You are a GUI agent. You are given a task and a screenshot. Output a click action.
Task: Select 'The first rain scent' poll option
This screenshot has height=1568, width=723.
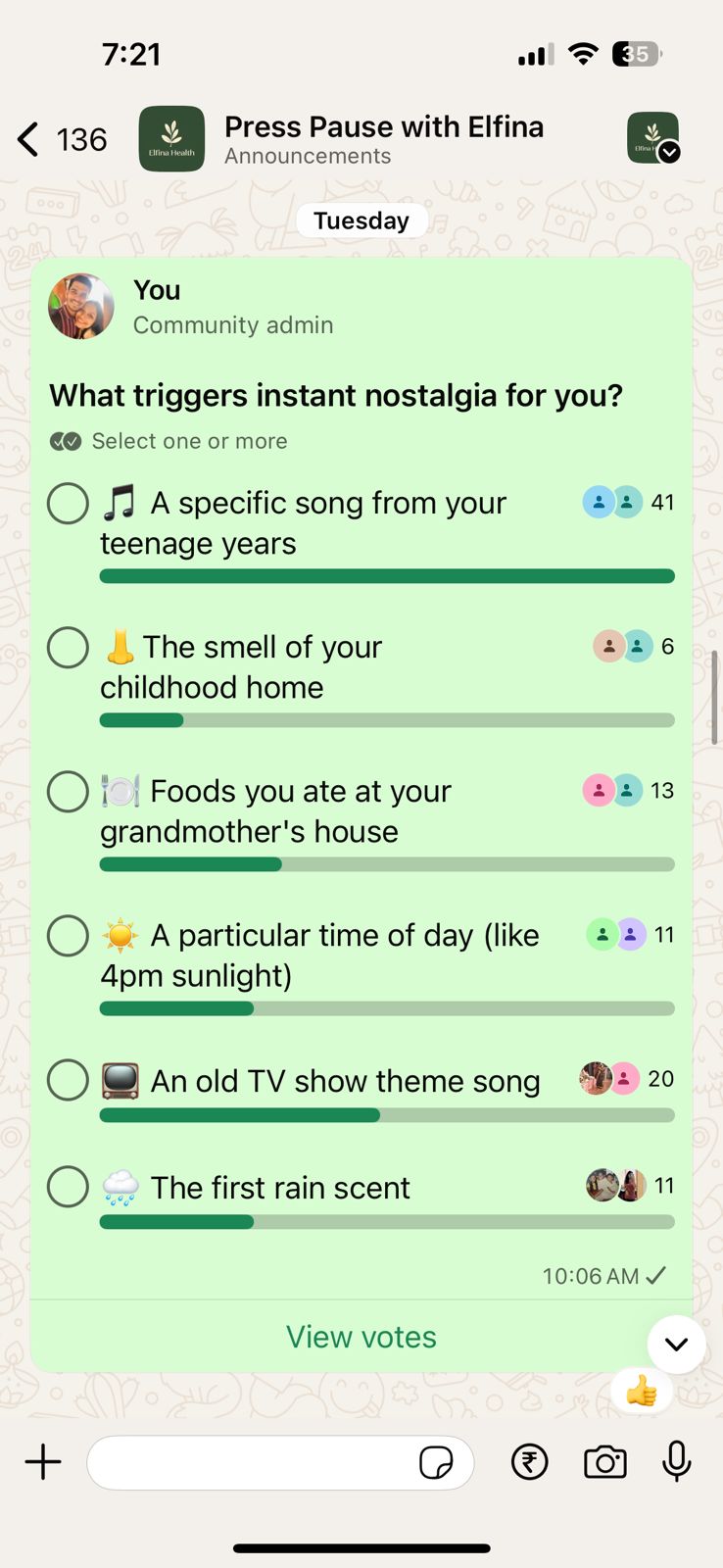coord(68,1186)
